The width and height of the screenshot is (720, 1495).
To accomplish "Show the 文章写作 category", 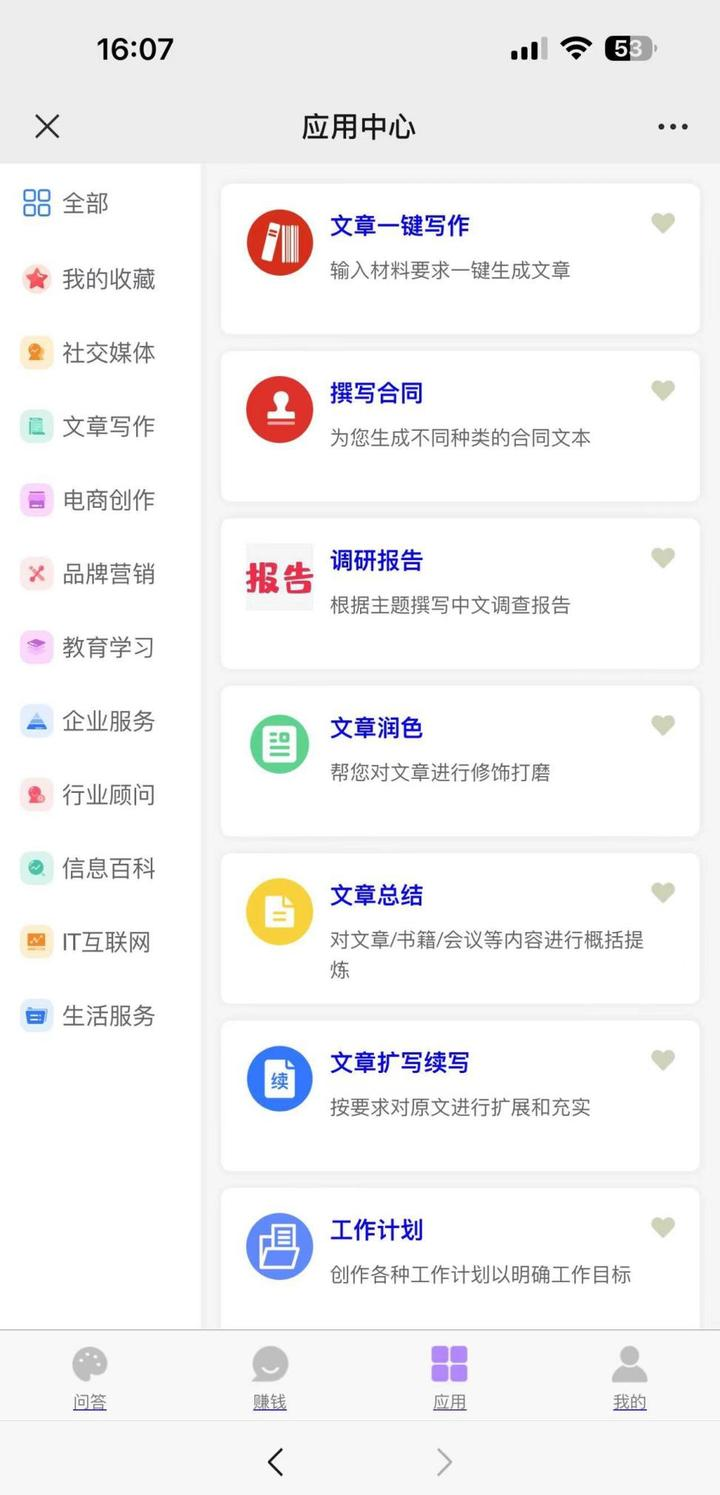I will coord(90,426).
